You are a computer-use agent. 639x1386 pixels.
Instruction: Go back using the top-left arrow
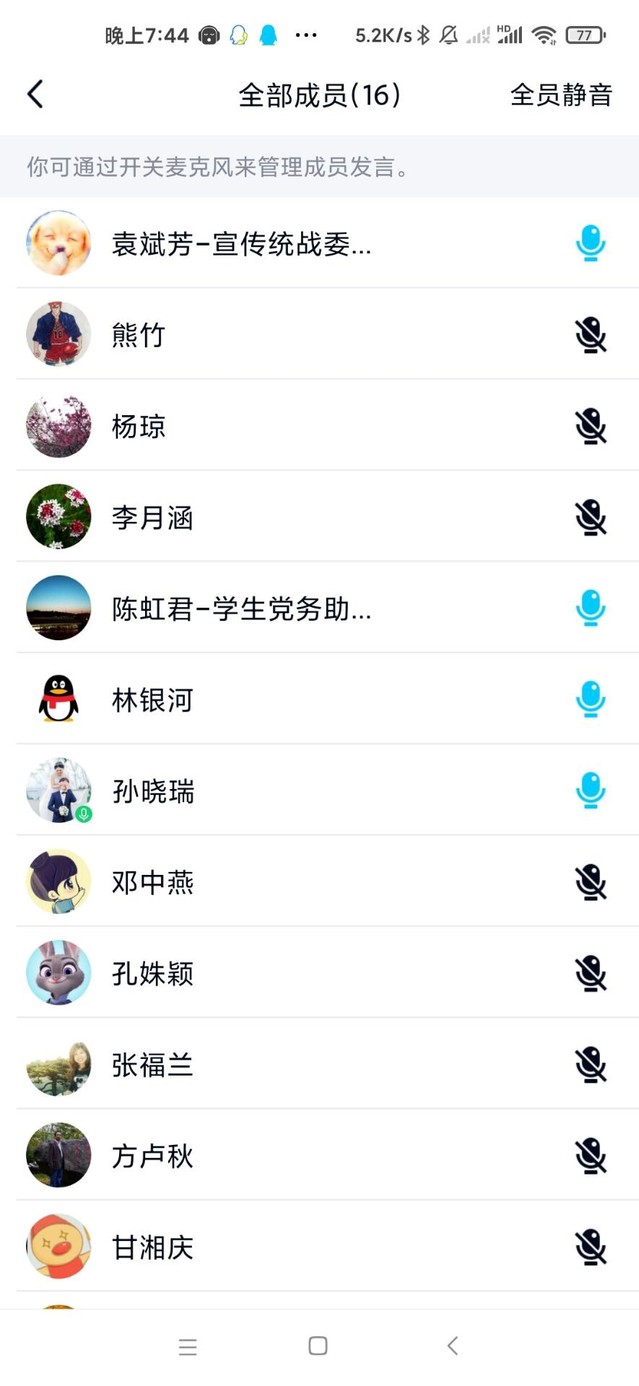pos(35,94)
